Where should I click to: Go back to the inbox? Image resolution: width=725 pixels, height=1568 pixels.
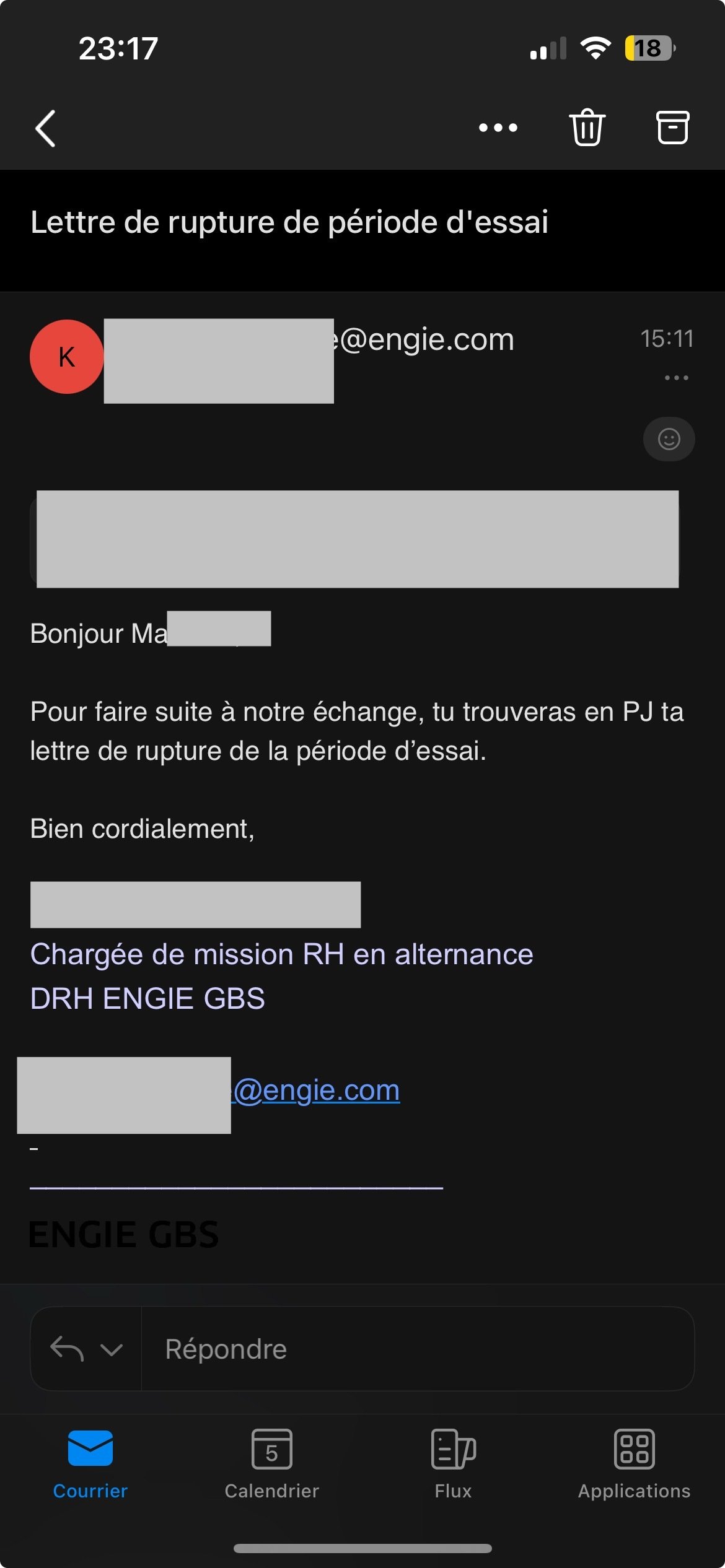tap(45, 128)
